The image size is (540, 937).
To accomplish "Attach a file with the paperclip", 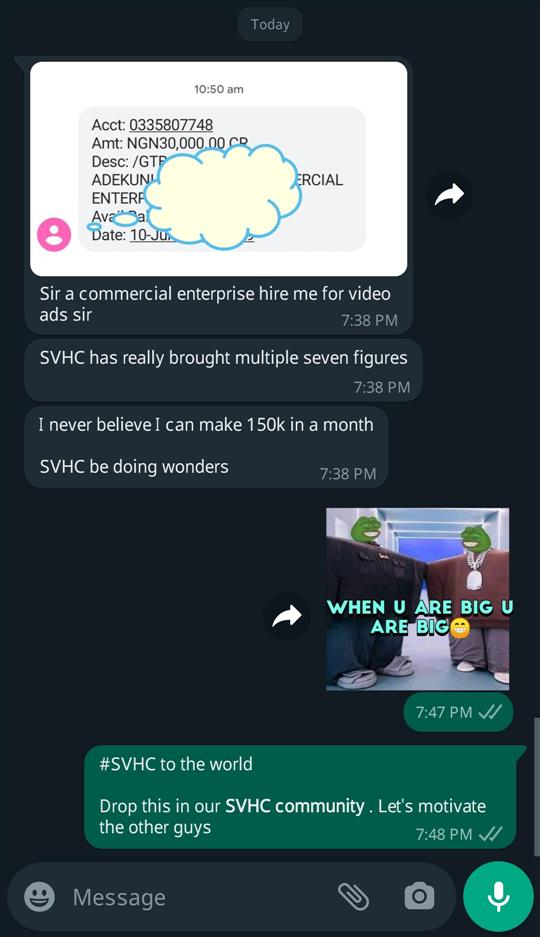I will click(354, 896).
